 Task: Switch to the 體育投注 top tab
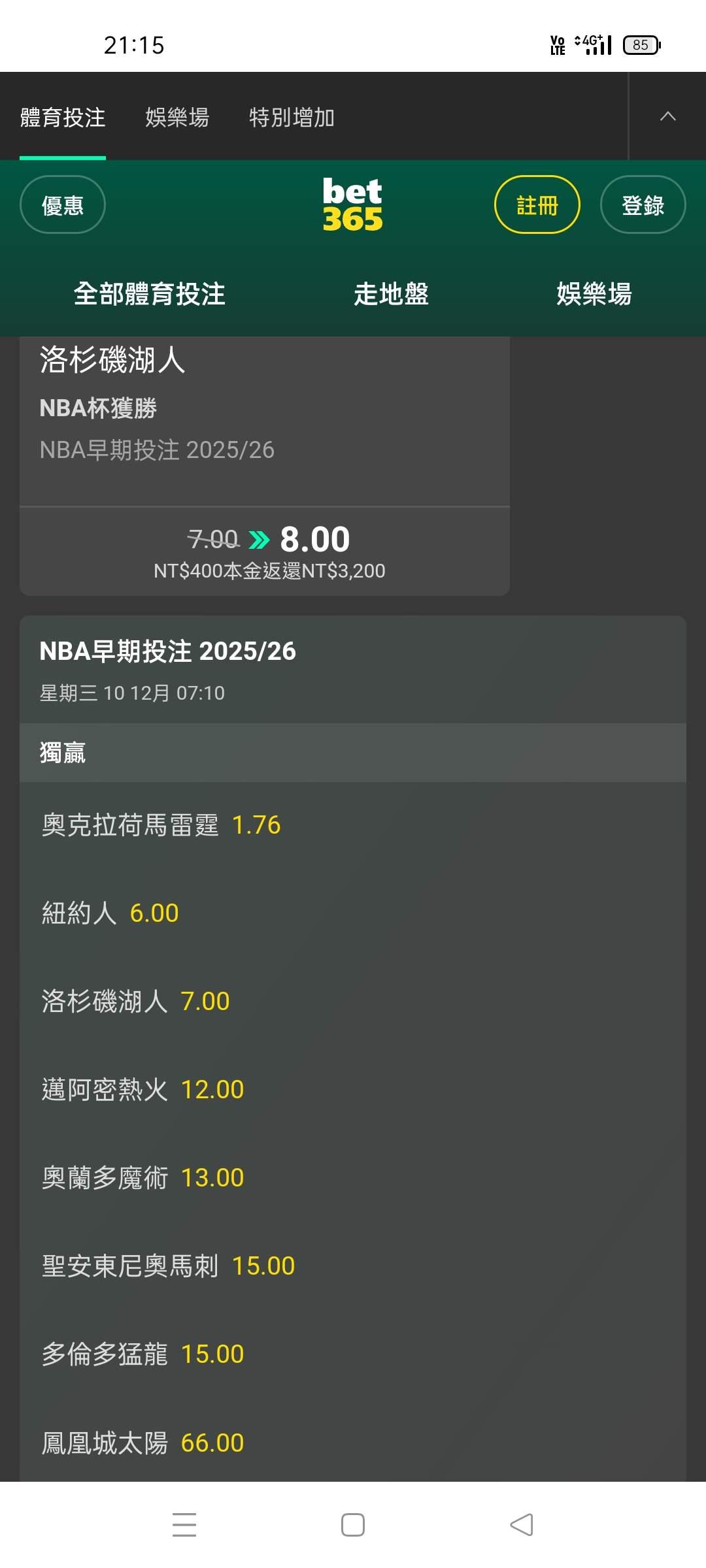(63, 118)
